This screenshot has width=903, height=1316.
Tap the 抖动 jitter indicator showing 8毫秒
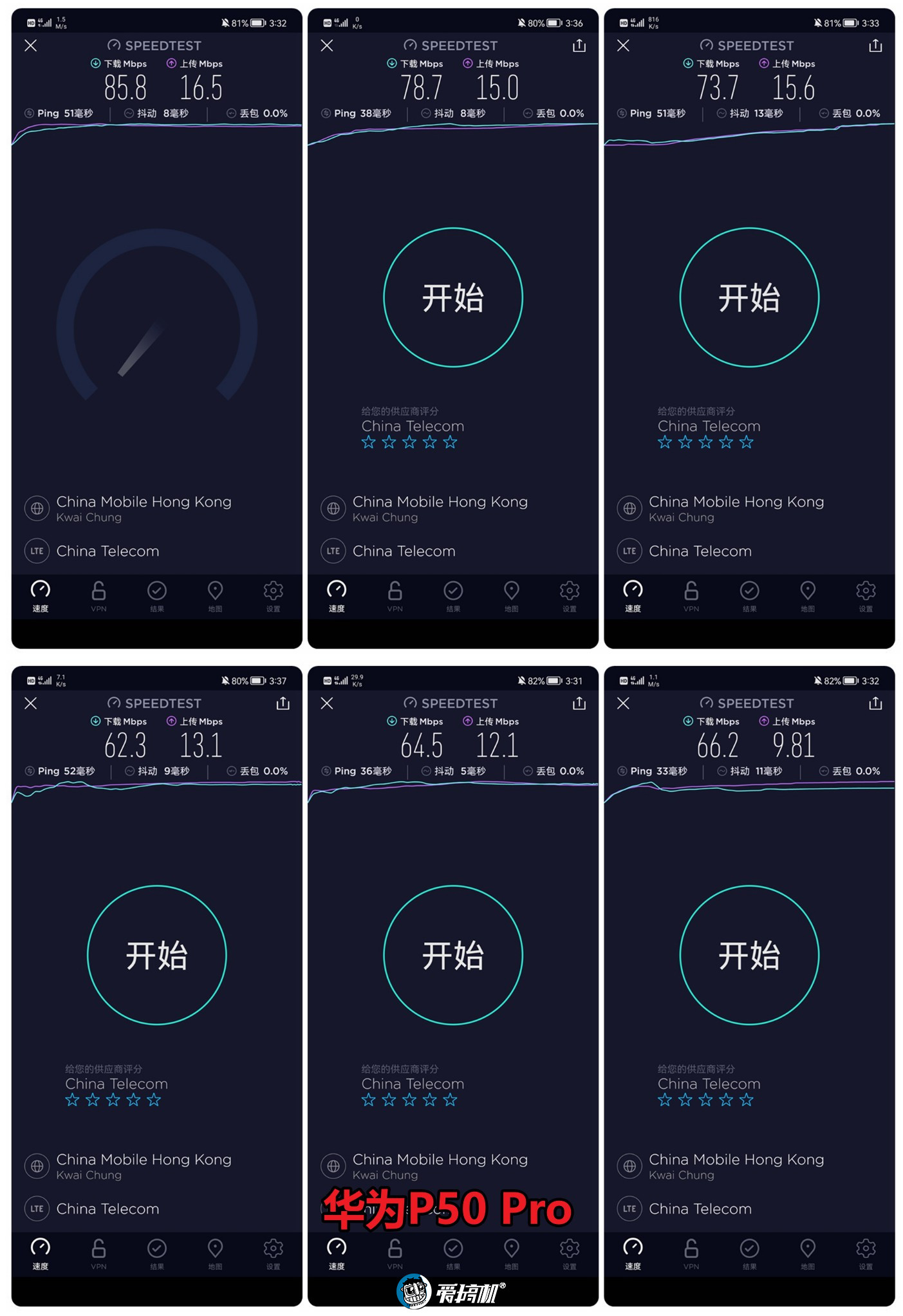128,113
